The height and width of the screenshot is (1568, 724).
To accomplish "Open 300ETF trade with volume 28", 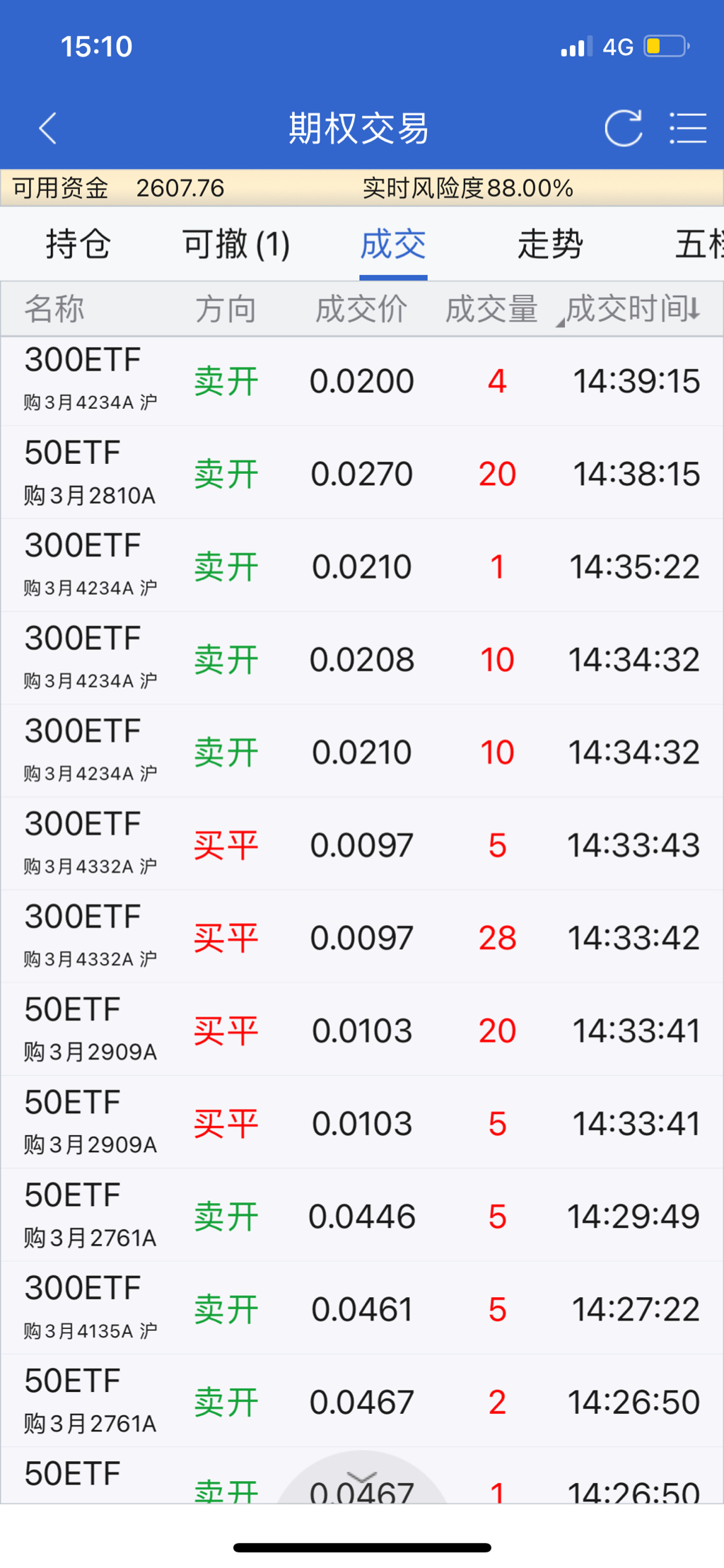I will pos(362,937).
